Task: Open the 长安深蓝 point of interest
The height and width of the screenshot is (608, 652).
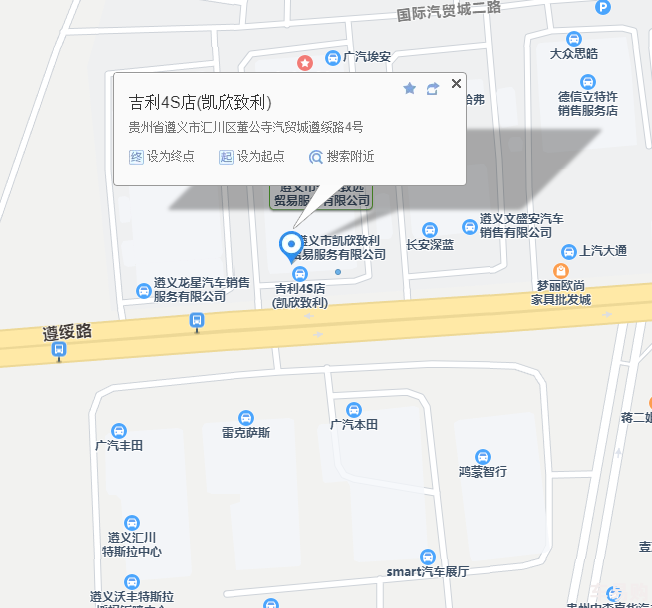Action: click(x=430, y=229)
